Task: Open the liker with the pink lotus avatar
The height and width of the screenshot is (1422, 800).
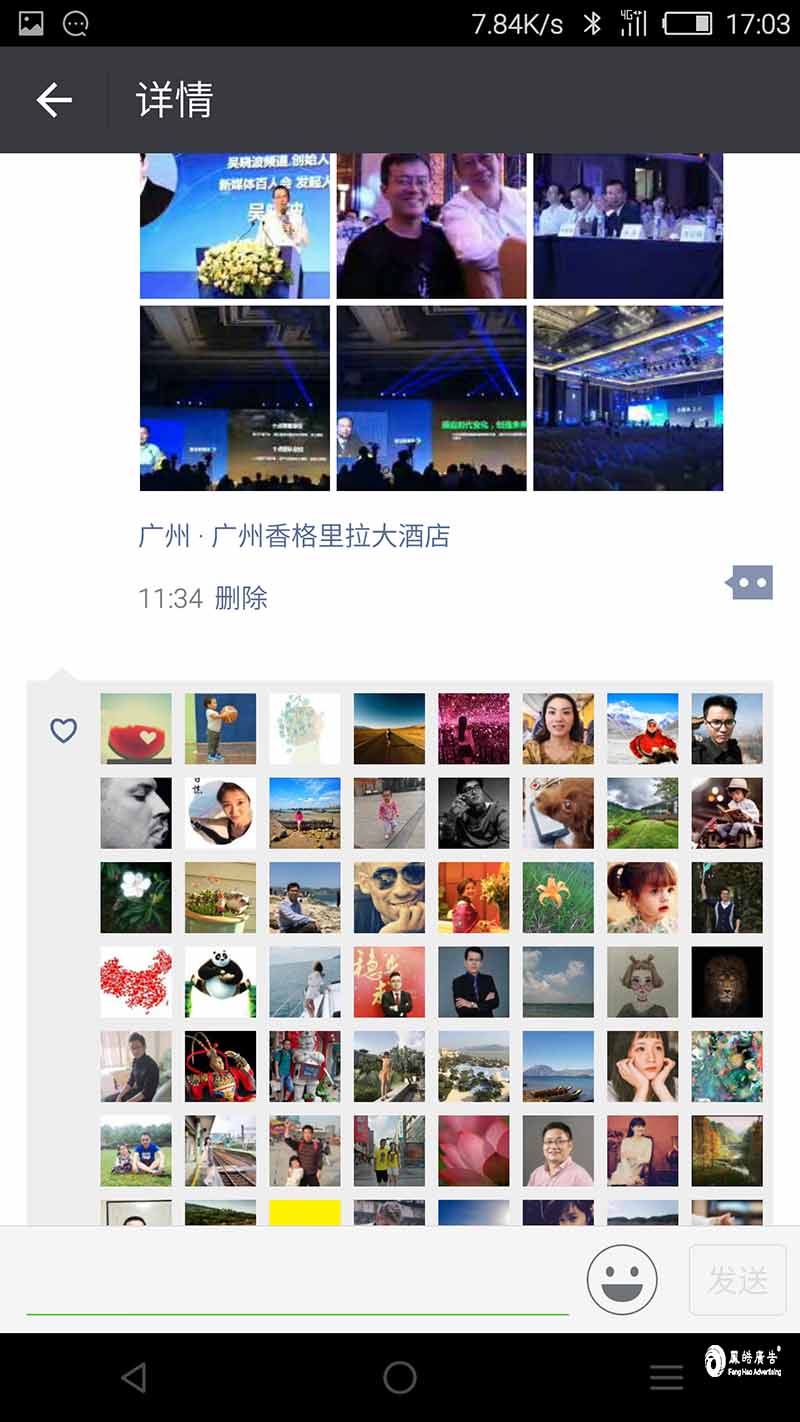Action: pyautogui.click(x=474, y=1151)
